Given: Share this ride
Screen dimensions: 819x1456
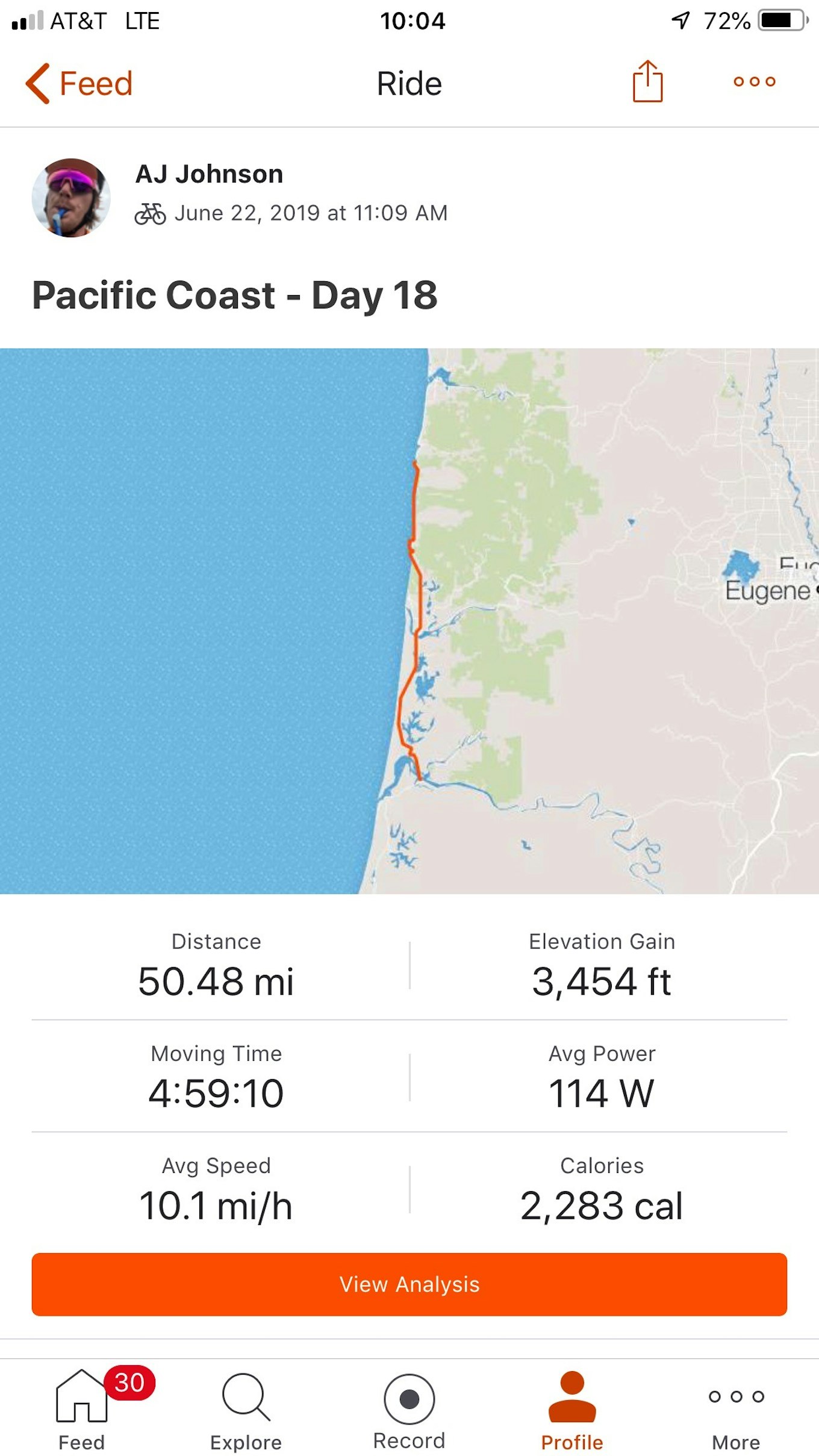Looking at the screenshot, I should tap(647, 82).
